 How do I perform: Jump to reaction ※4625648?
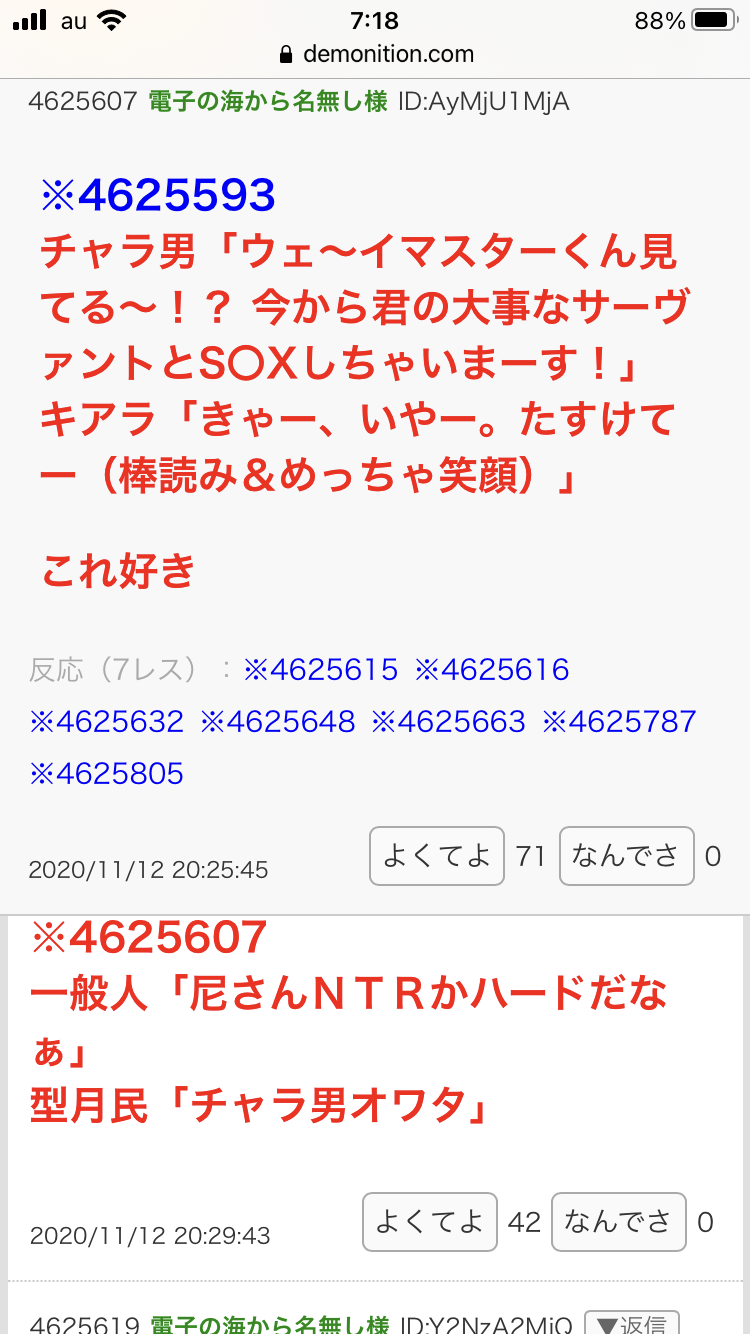pyautogui.click(x=278, y=721)
